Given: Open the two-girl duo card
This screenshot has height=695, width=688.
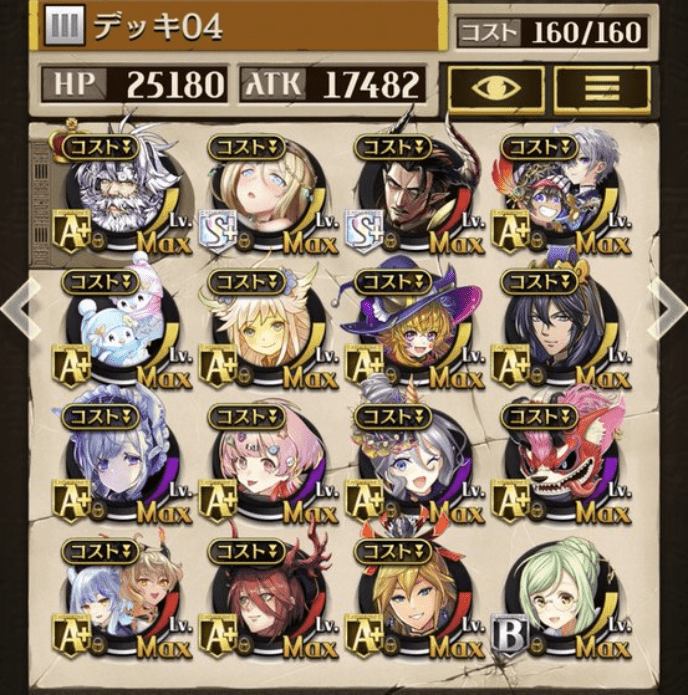Looking at the screenshot, I should [119, 600].
